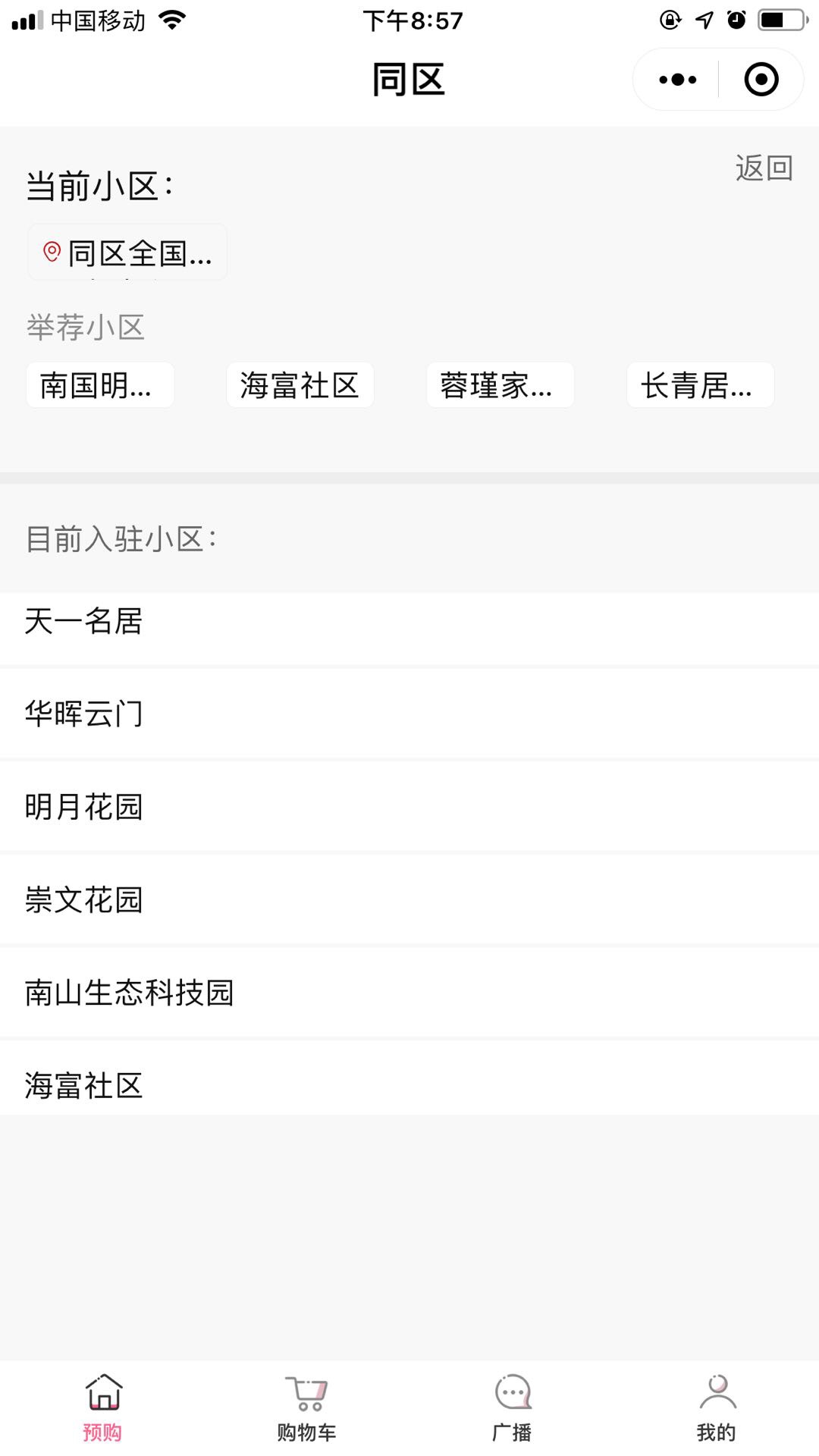
Task: Pick the 蓉瑾家… recommended chip
Action: tap(500, 385)
